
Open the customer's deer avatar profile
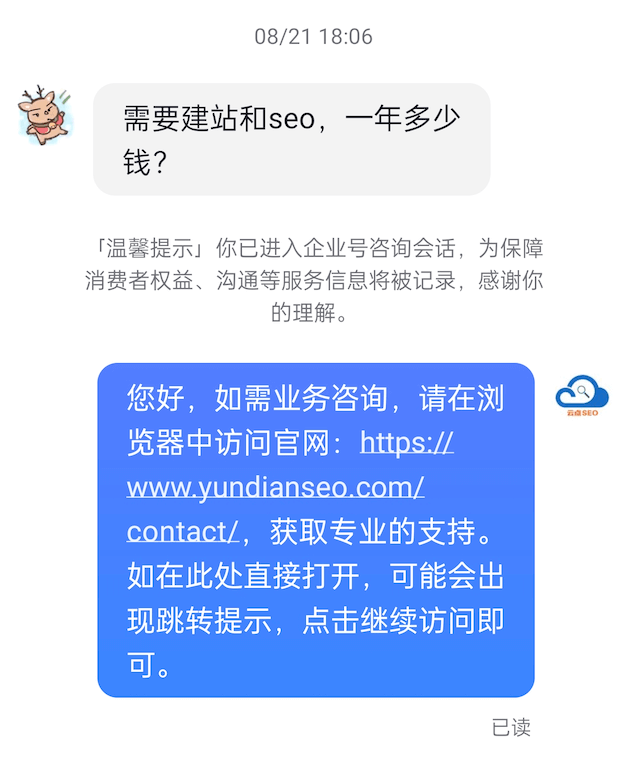(x=46, y=115)
